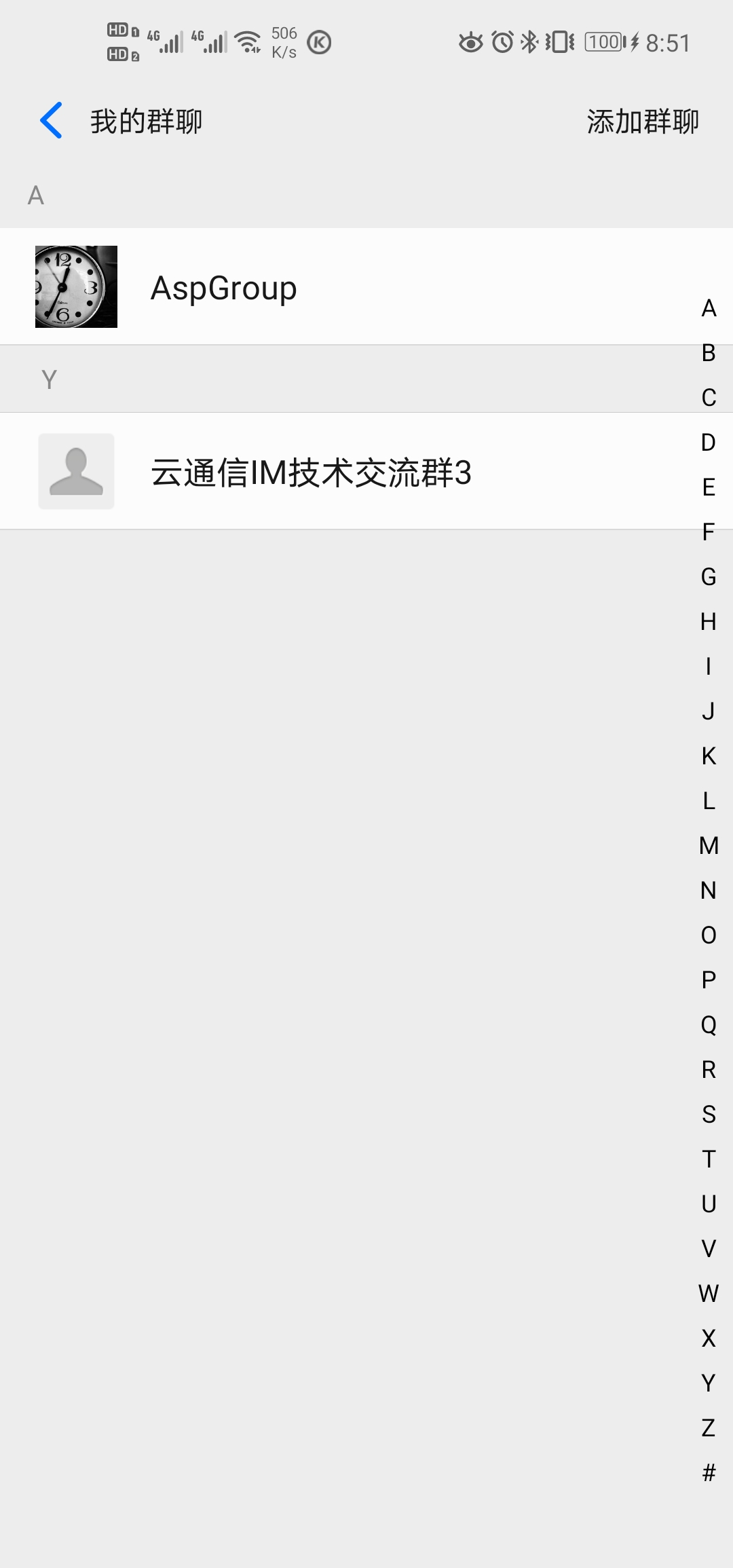Jump to letter P in the index

pos(709,980)
